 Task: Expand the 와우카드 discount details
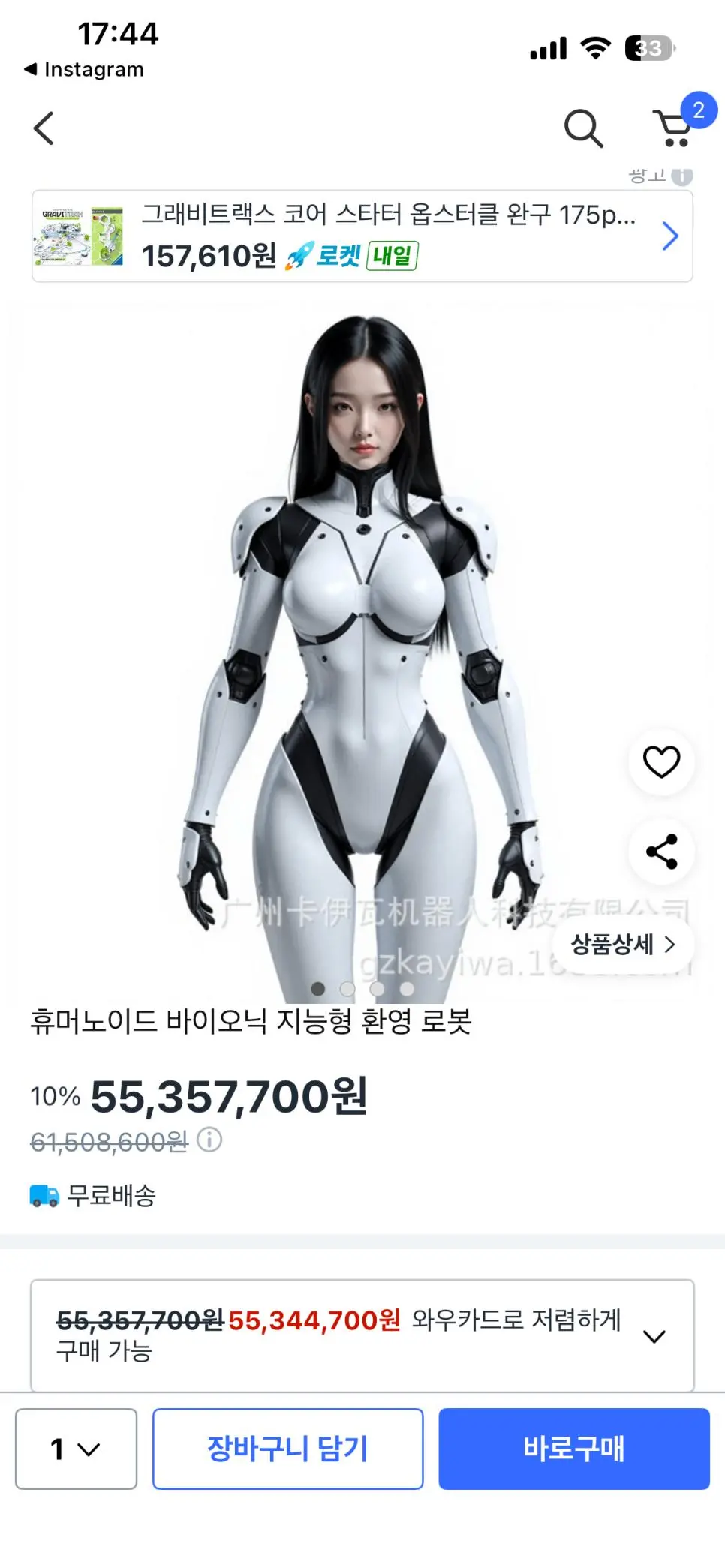point(654,1336)
